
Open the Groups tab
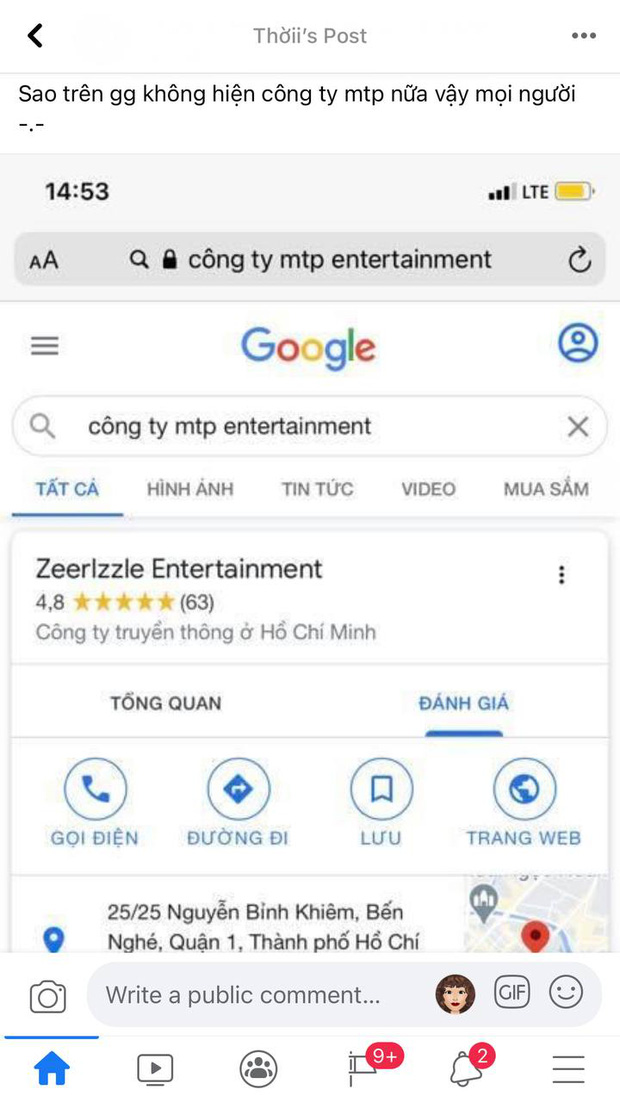click(x=259, y=1070)
